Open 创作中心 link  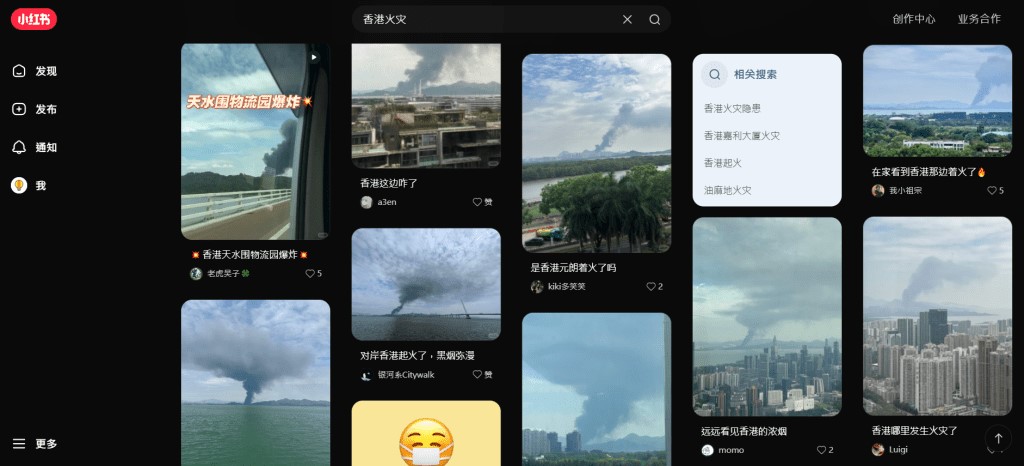coord(914,19)
